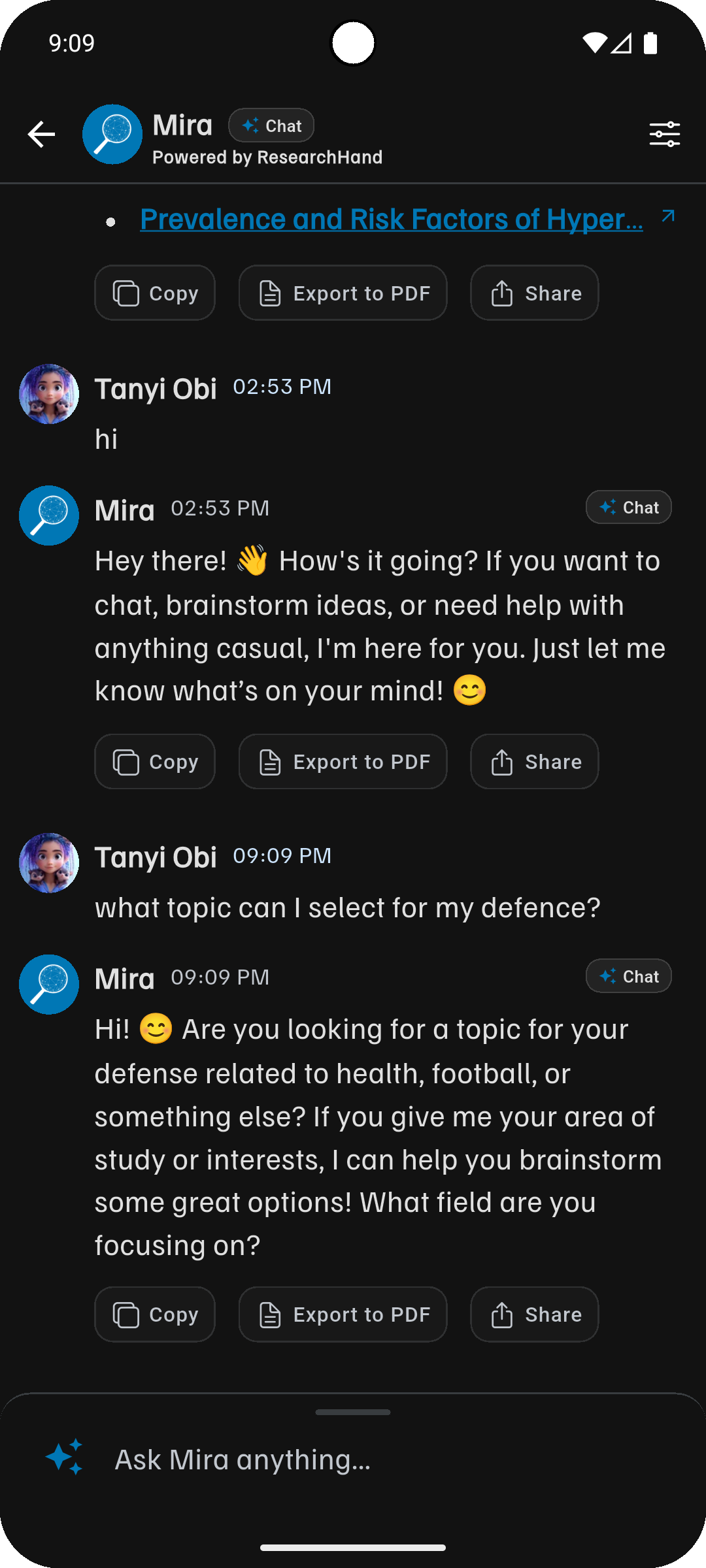Viewport: 706px width, 1568px height.
Task: Tap Tanyi Obi's name on the 09:09 PM message
Action: (x=156, y=857)
